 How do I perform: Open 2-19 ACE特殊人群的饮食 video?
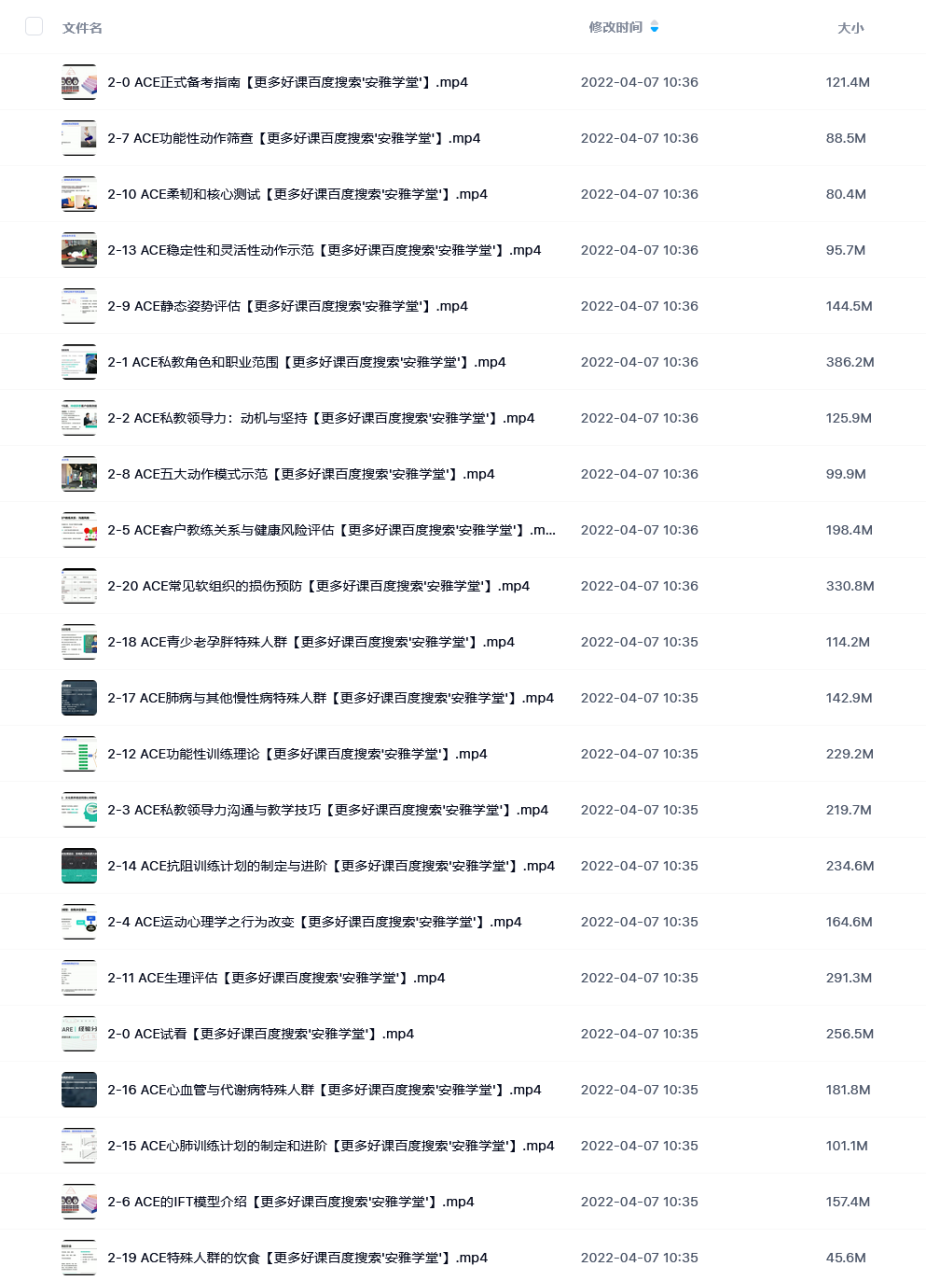(297, 1258)
